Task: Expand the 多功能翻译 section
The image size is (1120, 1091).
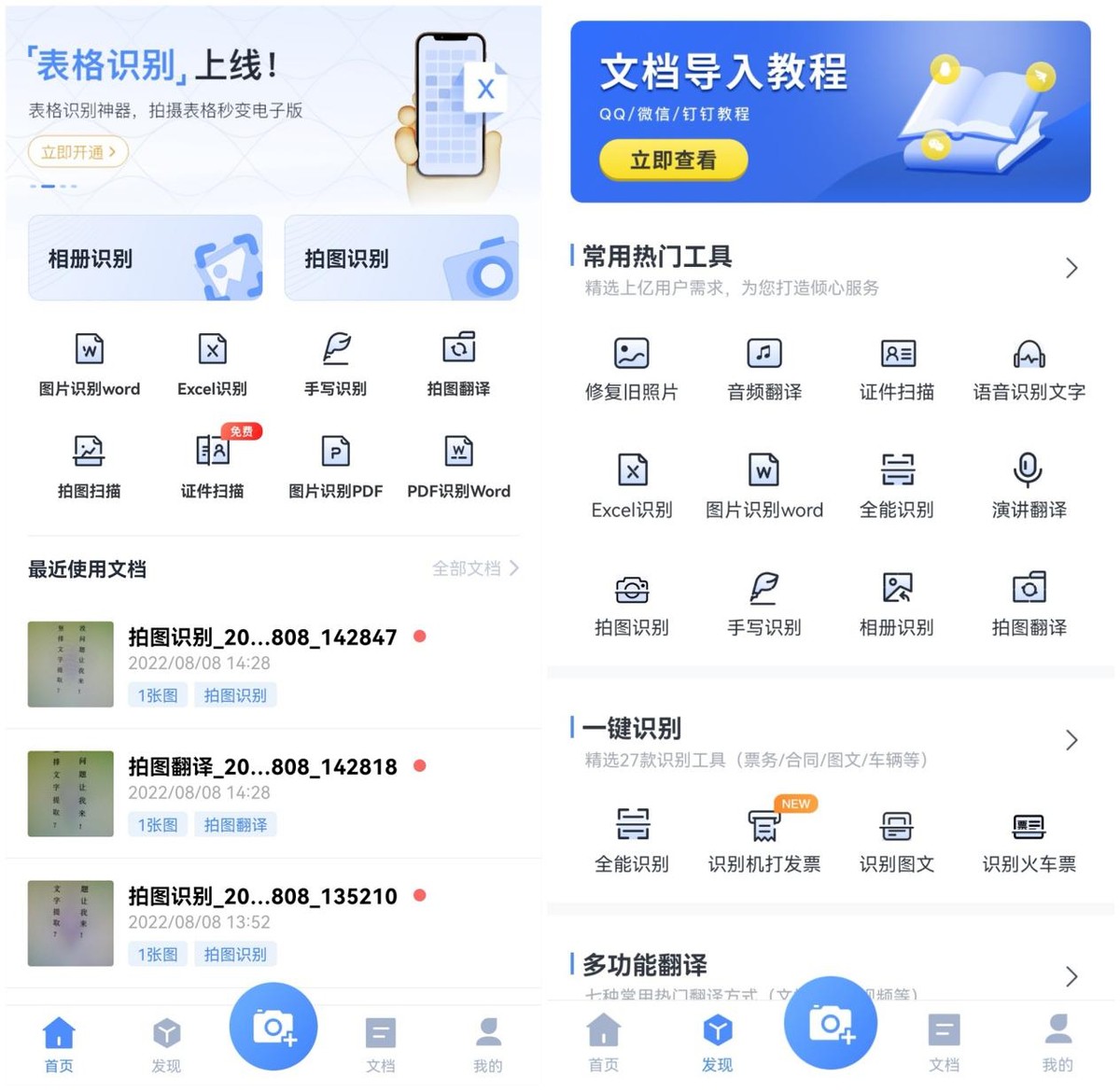Action: pos(1071,976)
